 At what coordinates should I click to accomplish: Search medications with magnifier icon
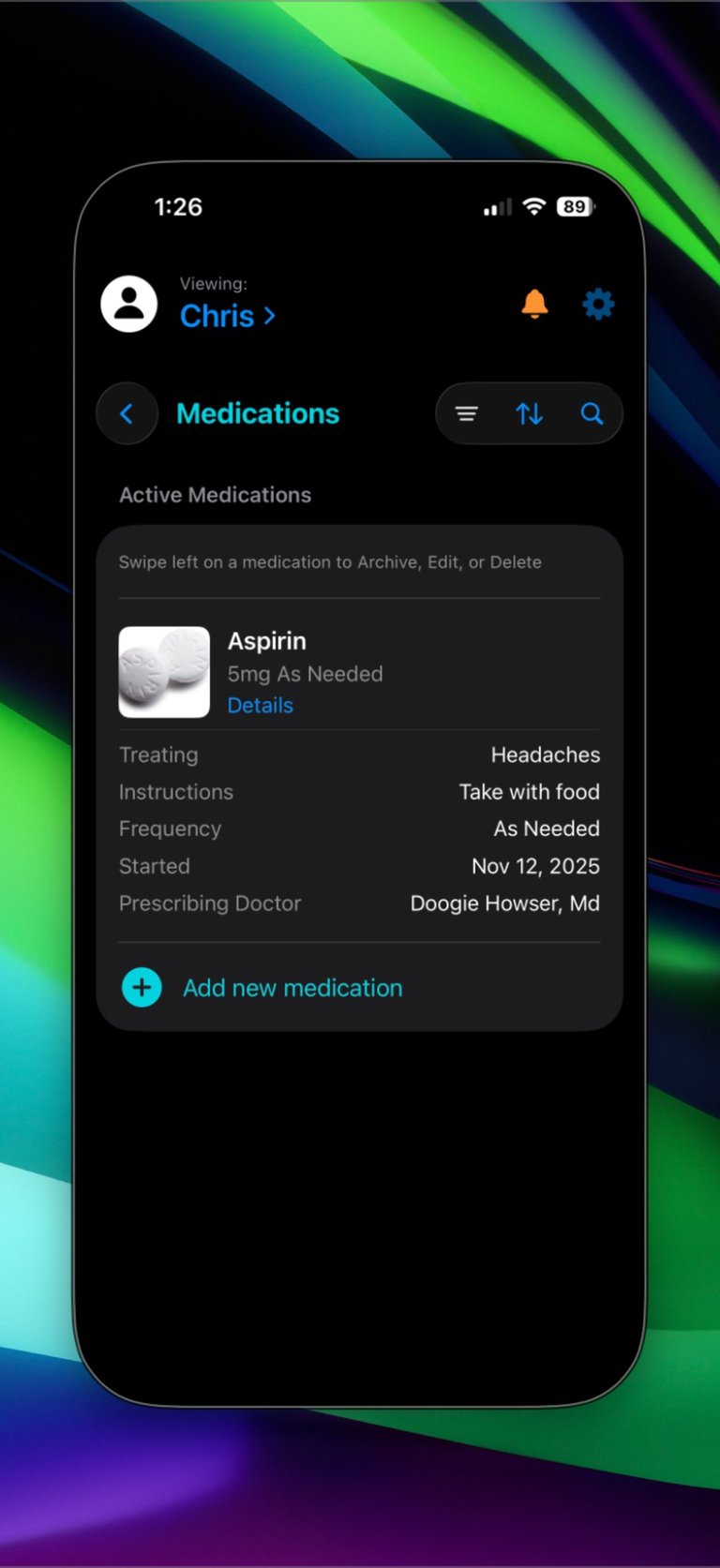[592, 413]
